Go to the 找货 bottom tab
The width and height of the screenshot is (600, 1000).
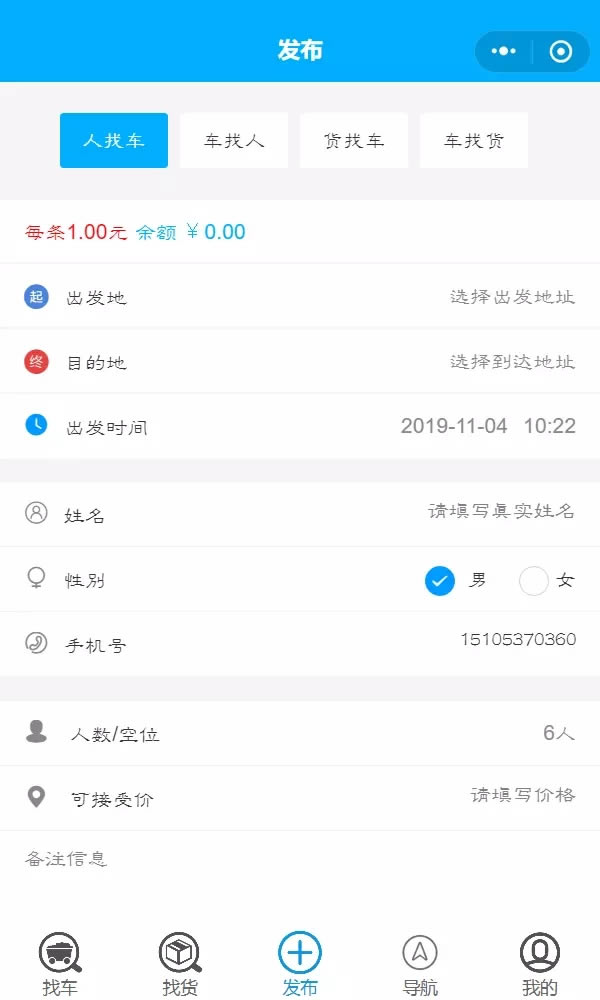coord(180,964)
